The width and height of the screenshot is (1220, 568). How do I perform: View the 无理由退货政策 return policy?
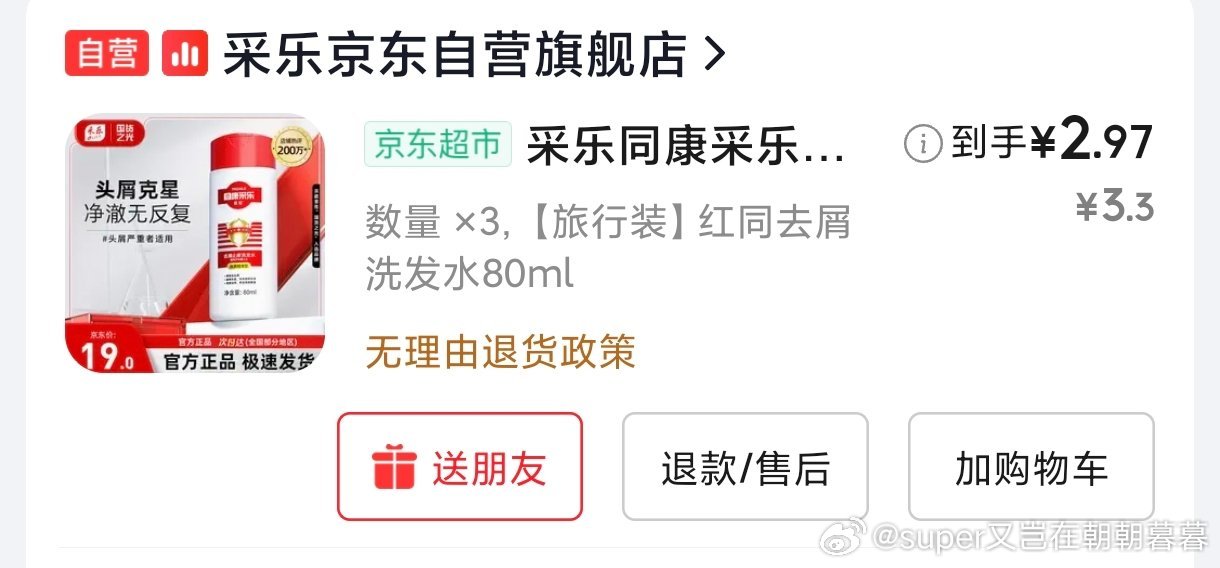[x=500, y=352]
